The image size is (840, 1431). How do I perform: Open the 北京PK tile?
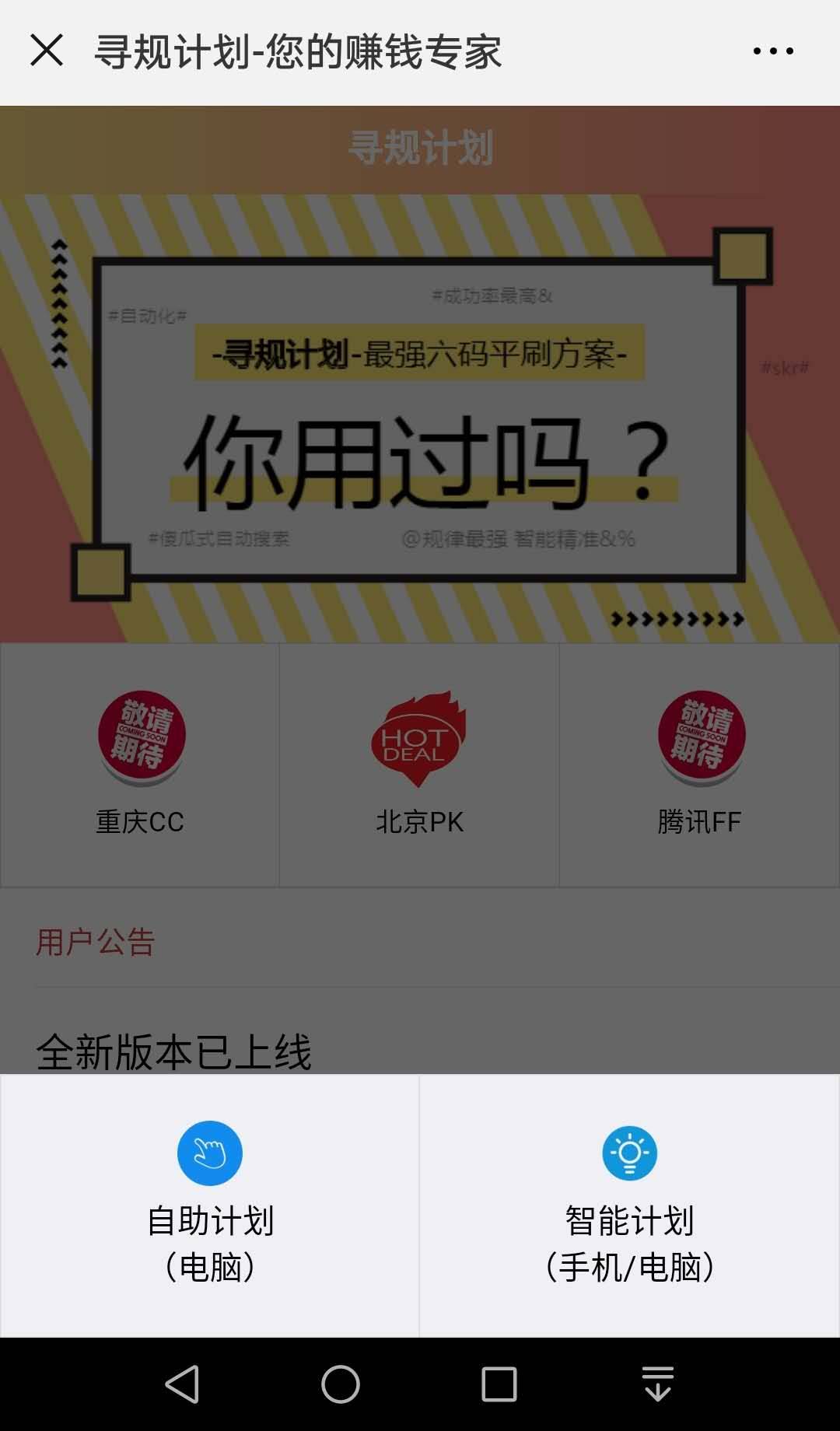[419, 765]
